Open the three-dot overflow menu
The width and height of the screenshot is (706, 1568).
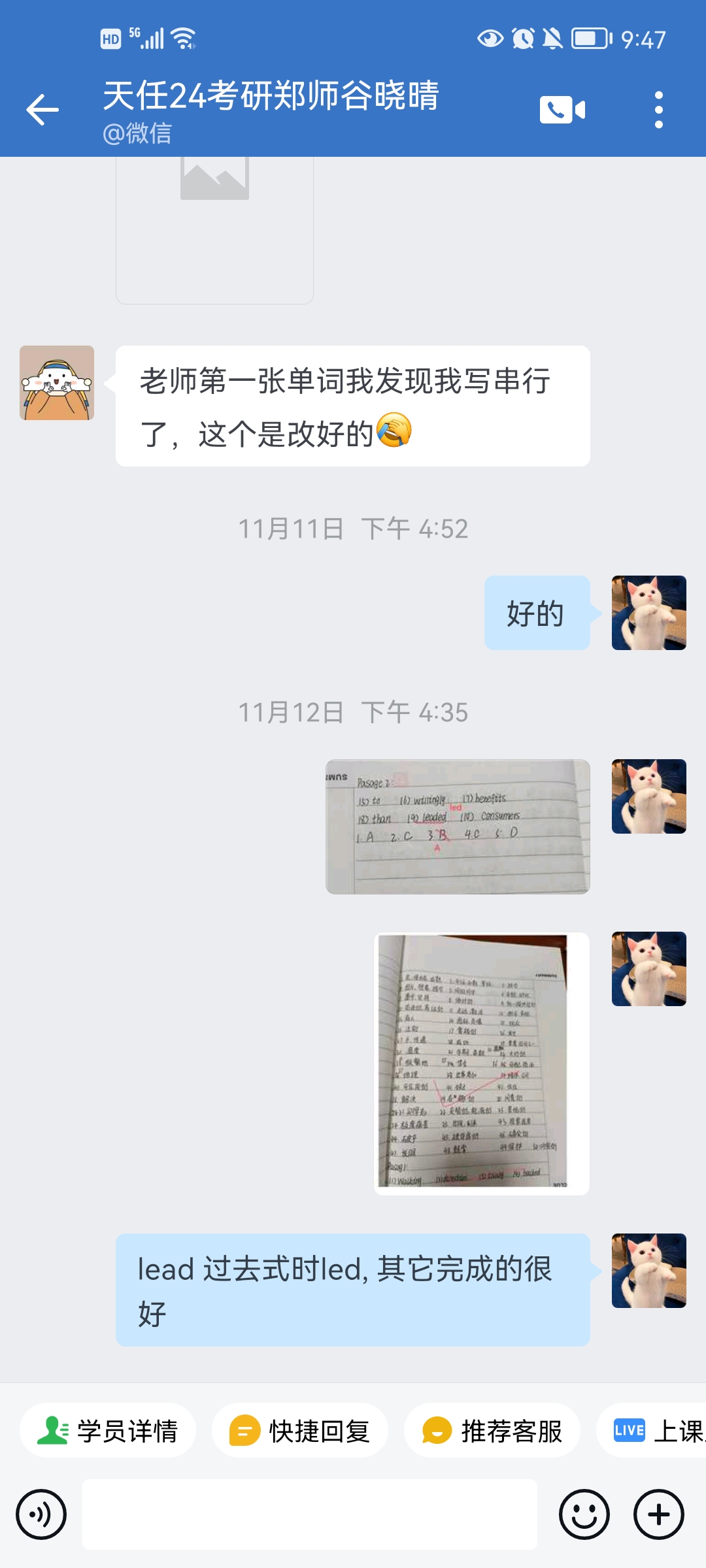658,110
